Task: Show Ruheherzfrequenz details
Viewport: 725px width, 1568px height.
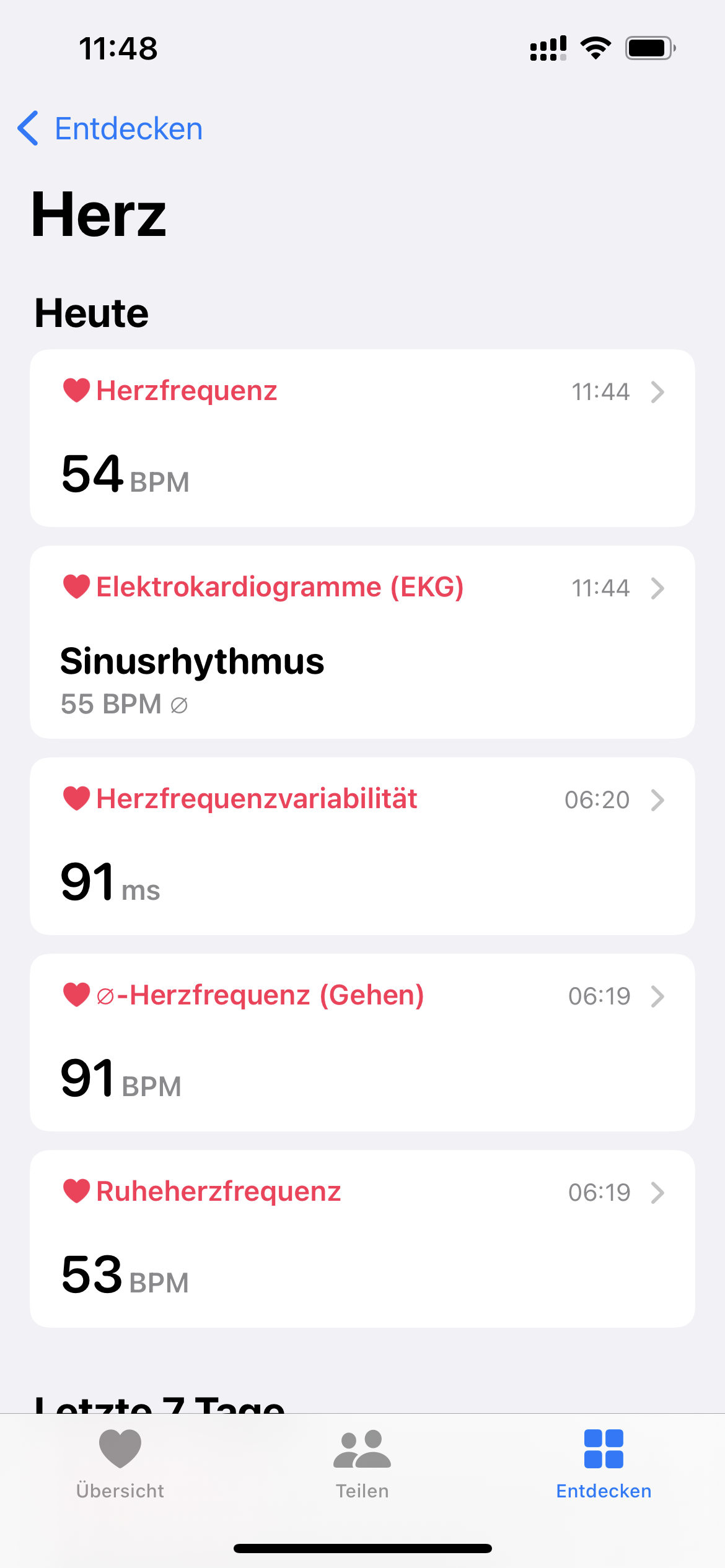Action: pyautogui.click(x=362, y=1239)
